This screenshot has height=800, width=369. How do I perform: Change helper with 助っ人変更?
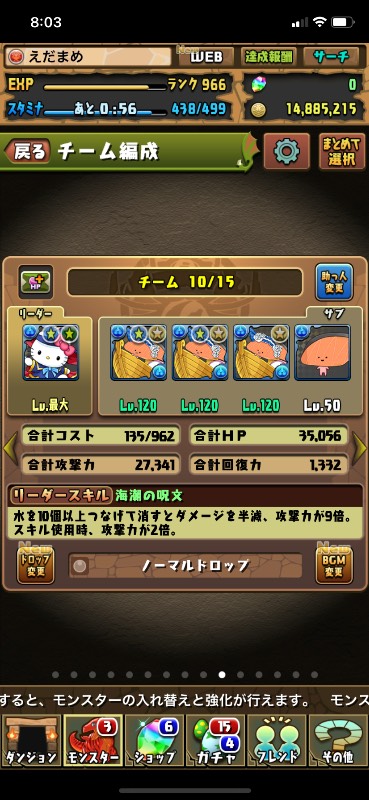click(334, 282)
